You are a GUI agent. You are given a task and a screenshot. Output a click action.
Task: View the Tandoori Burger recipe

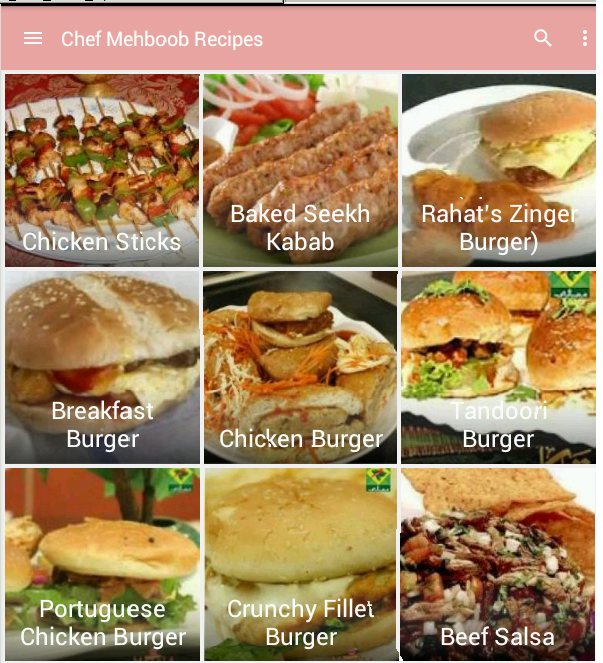point(498,368)
